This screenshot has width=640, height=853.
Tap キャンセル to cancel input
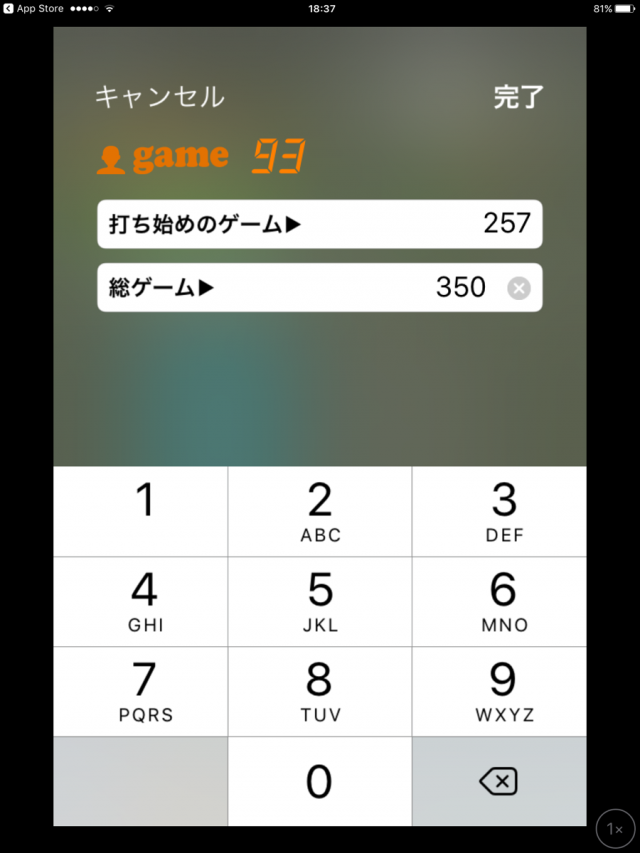coord(159,97)
